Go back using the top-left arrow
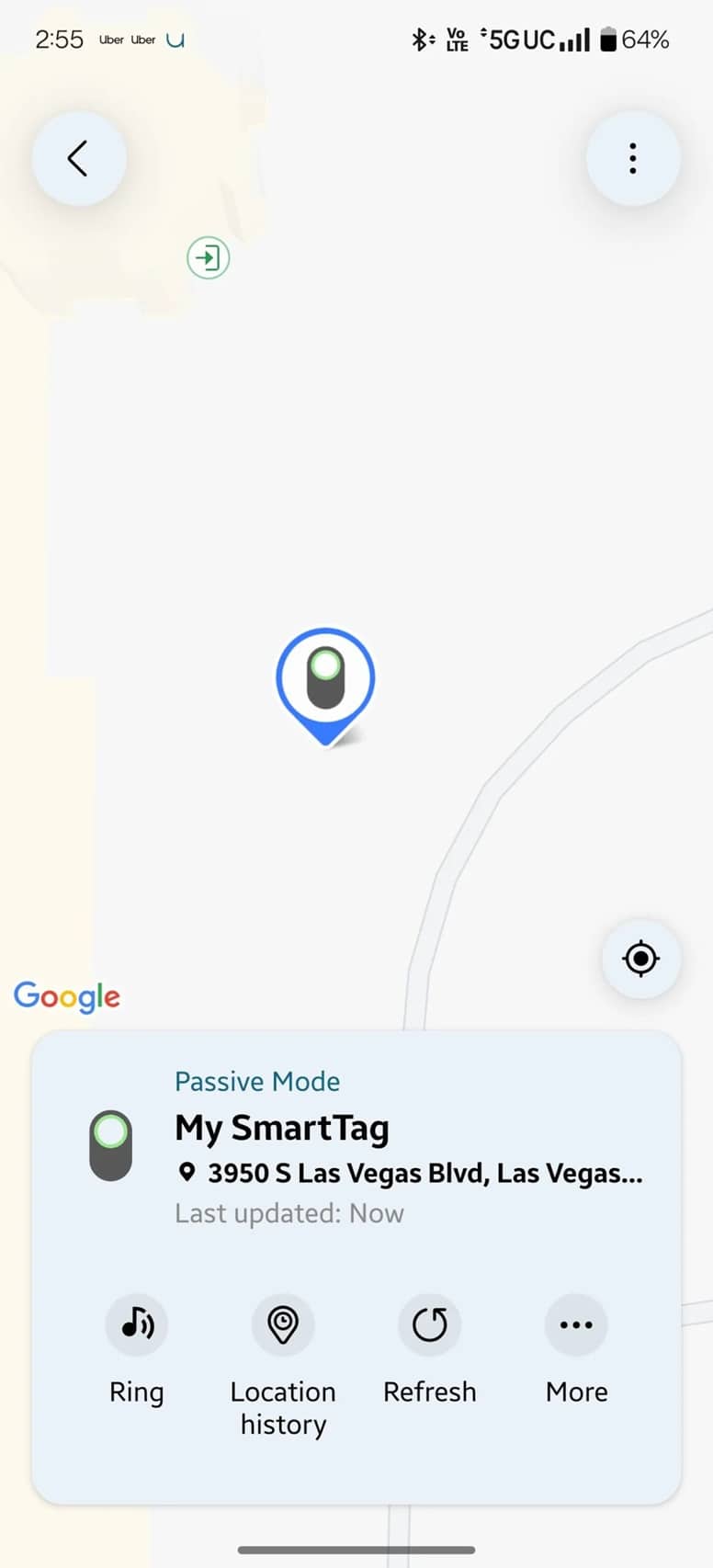This screenshot has height=1568, width=713. pyautogui.click(x=79, y=158)
